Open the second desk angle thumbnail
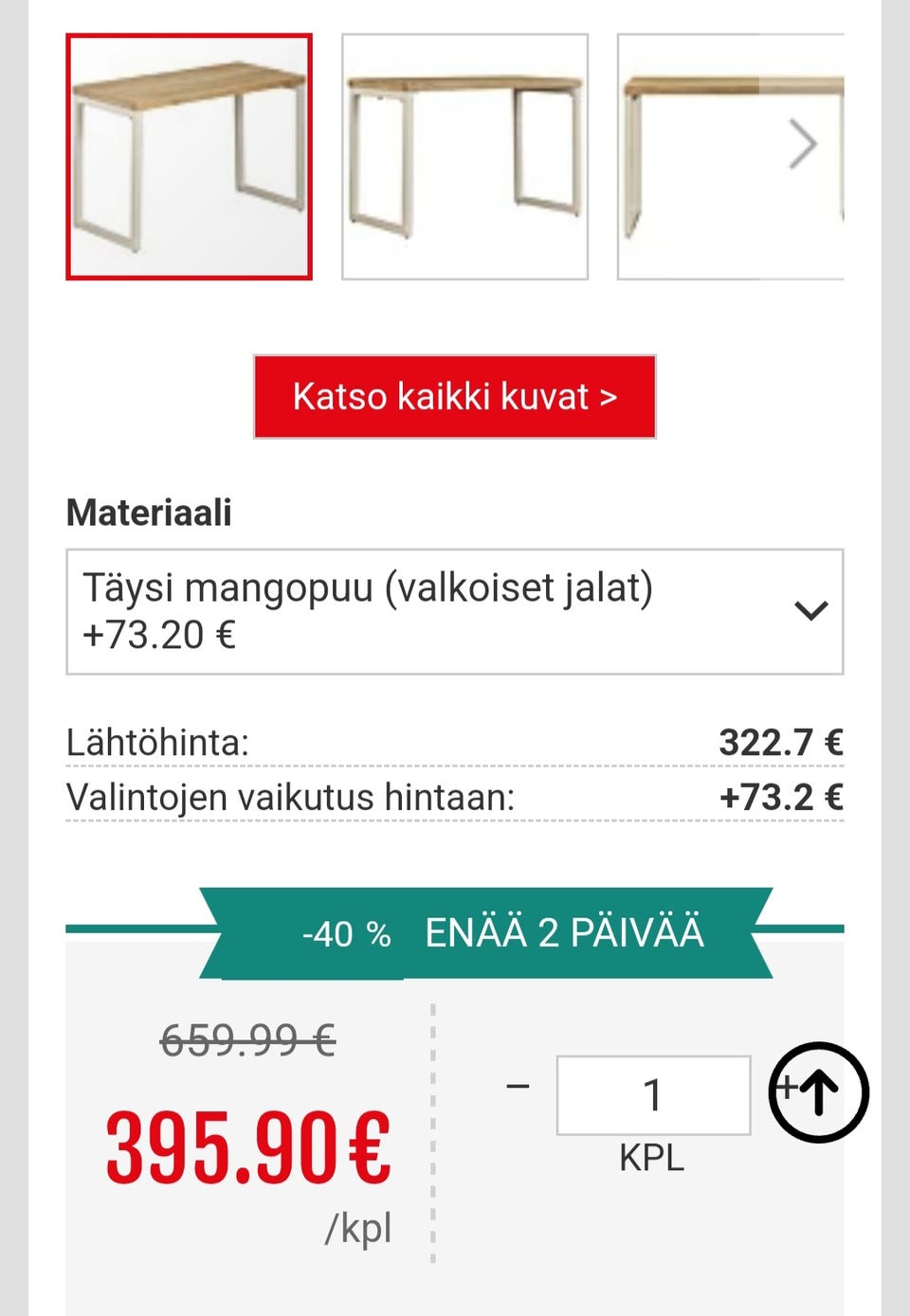Viewport: 910px width, 1316px height. [x=463, y=154]
